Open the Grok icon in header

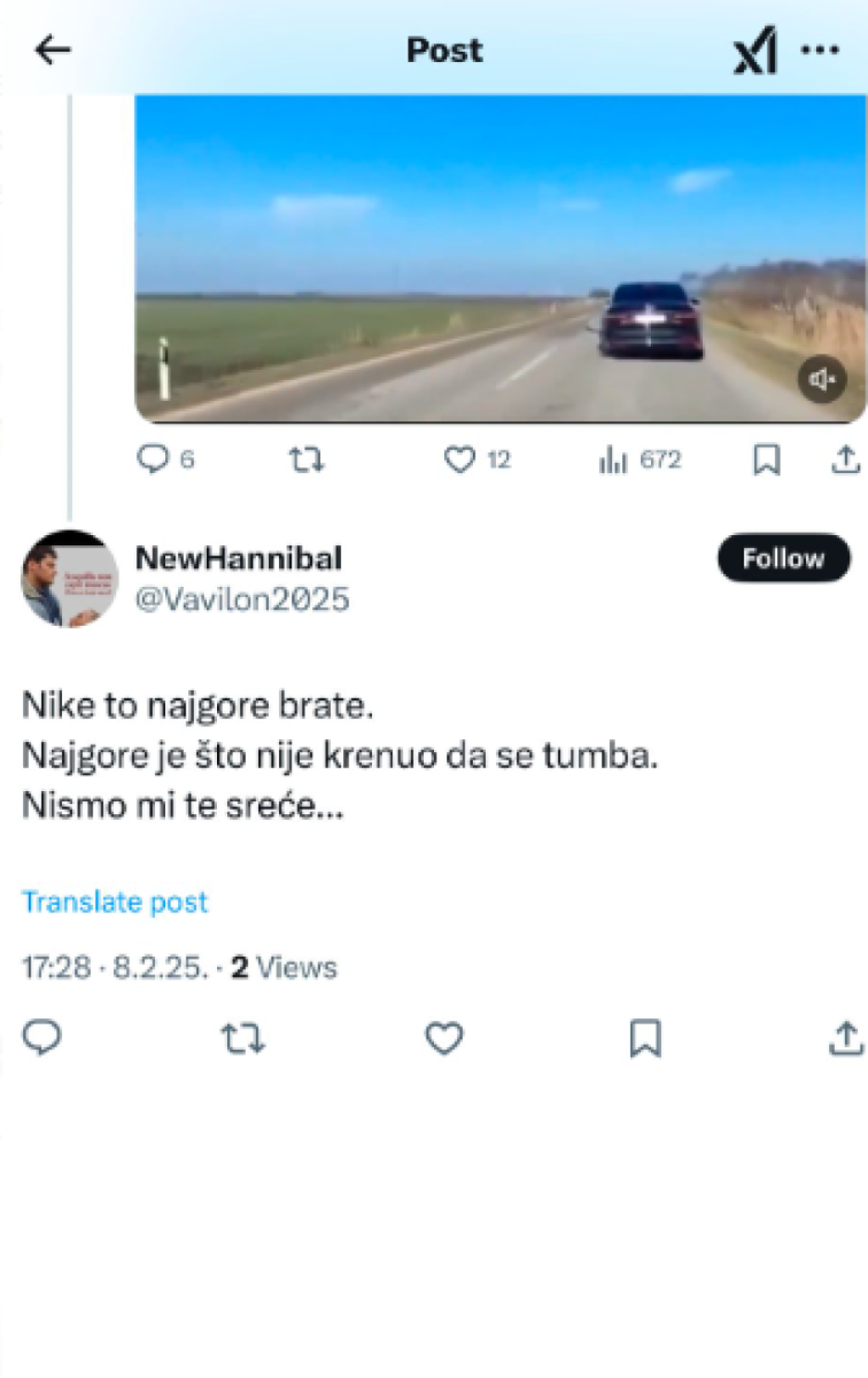click(x=755, y=50)
